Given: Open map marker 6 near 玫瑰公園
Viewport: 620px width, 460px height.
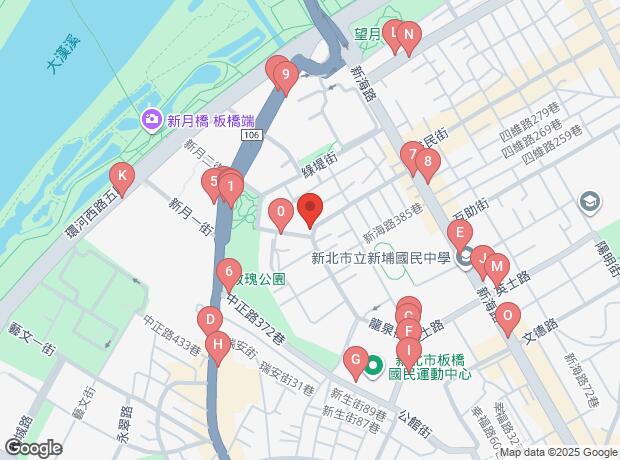Looking at the screenshot, I should pos(230,271).
